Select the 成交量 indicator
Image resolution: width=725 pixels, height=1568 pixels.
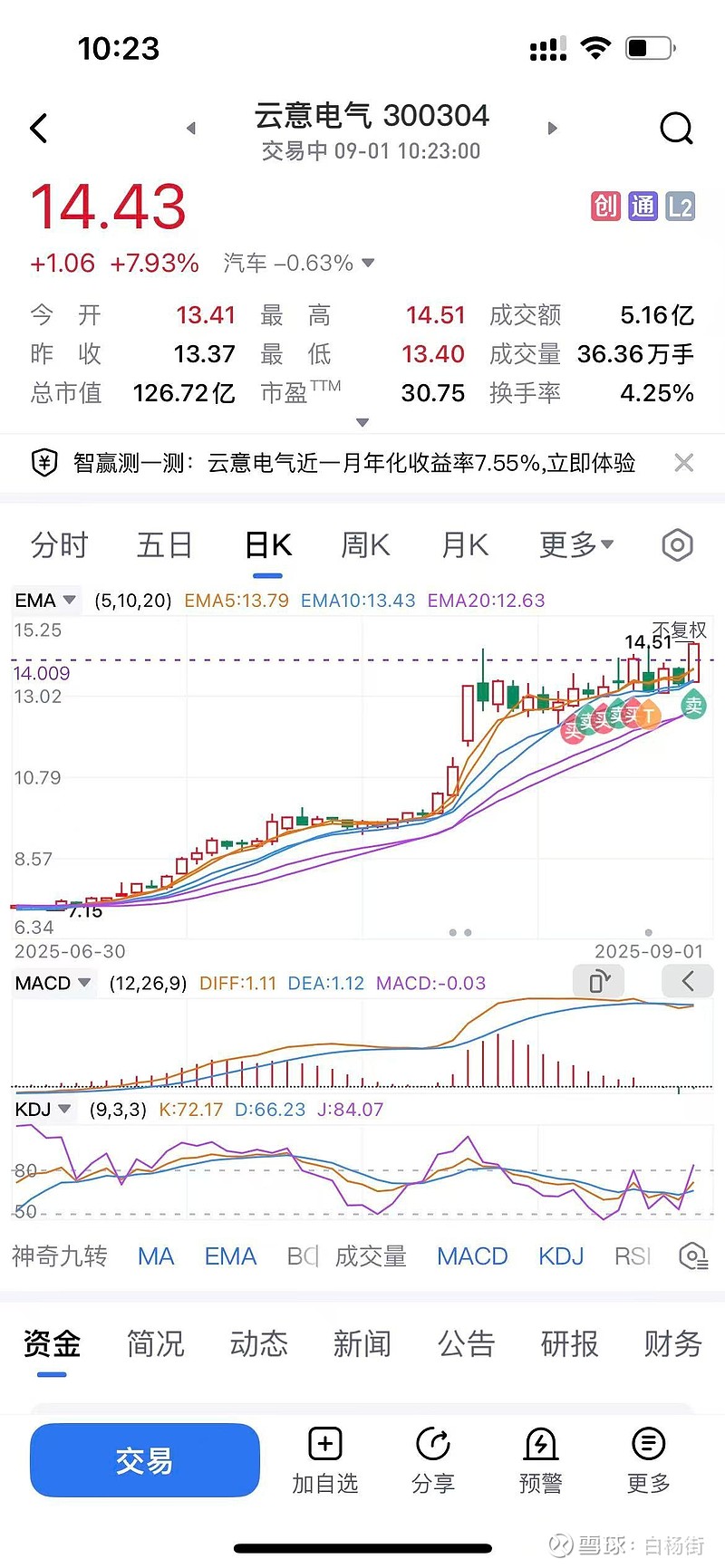371,1256
